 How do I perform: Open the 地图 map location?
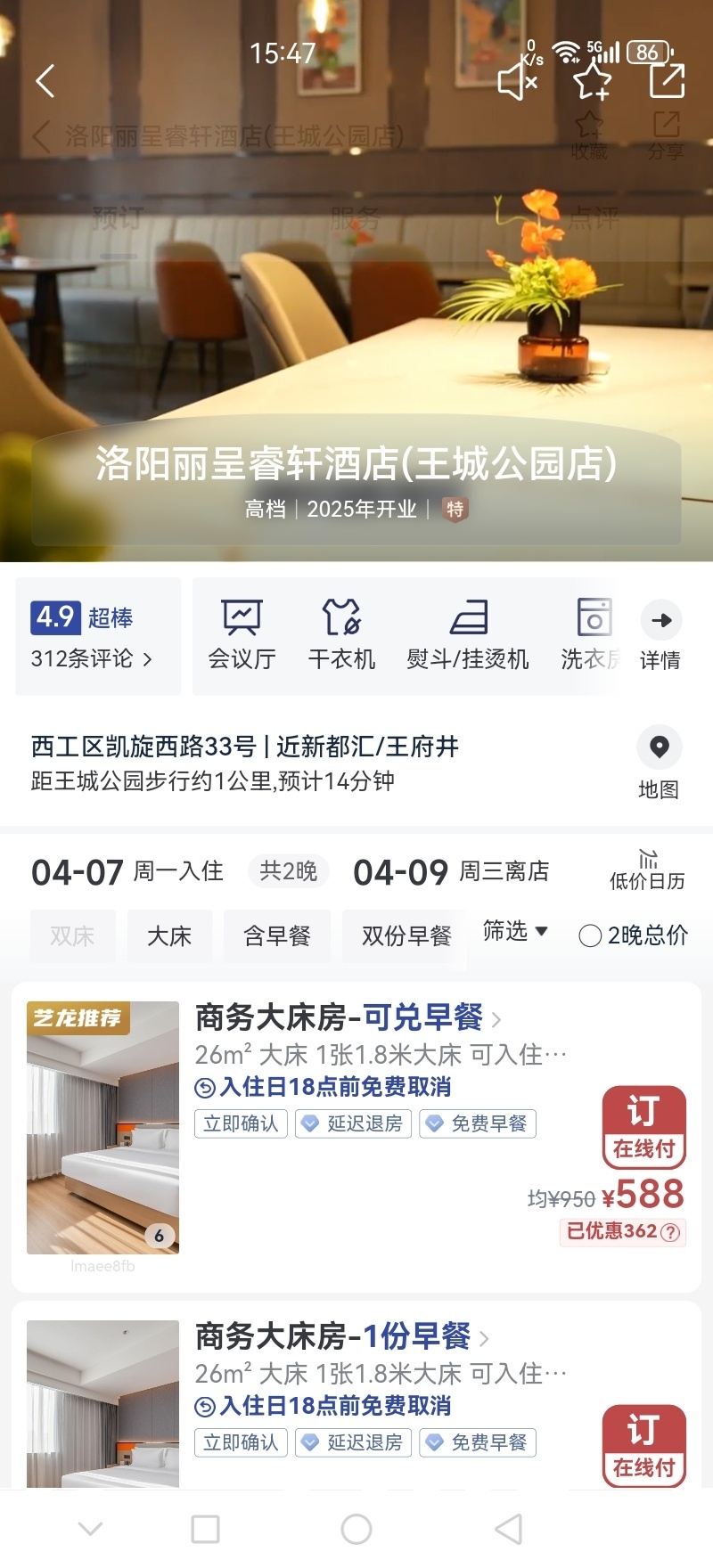659,763
